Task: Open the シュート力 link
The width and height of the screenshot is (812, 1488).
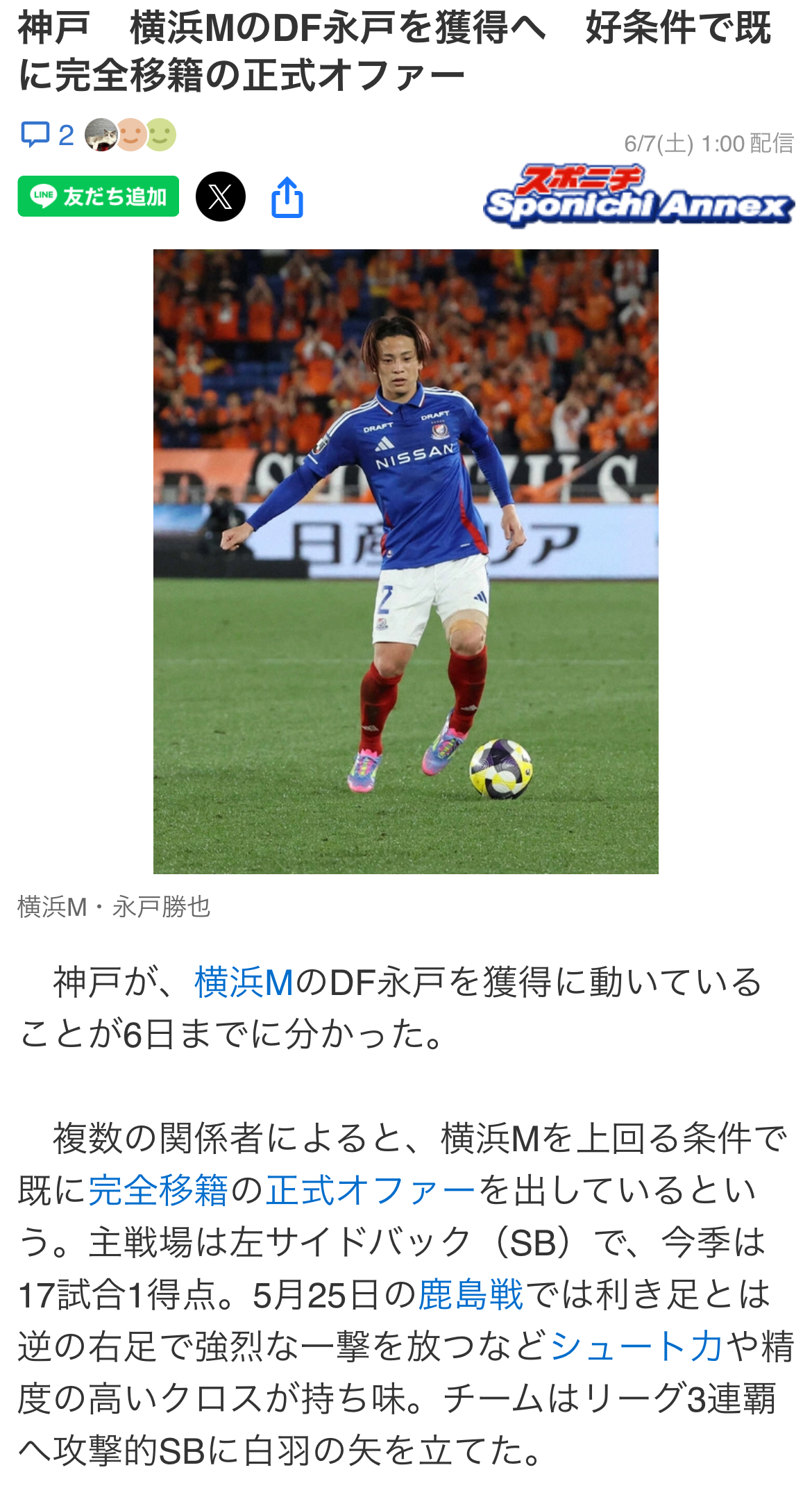Action: 637,1346
